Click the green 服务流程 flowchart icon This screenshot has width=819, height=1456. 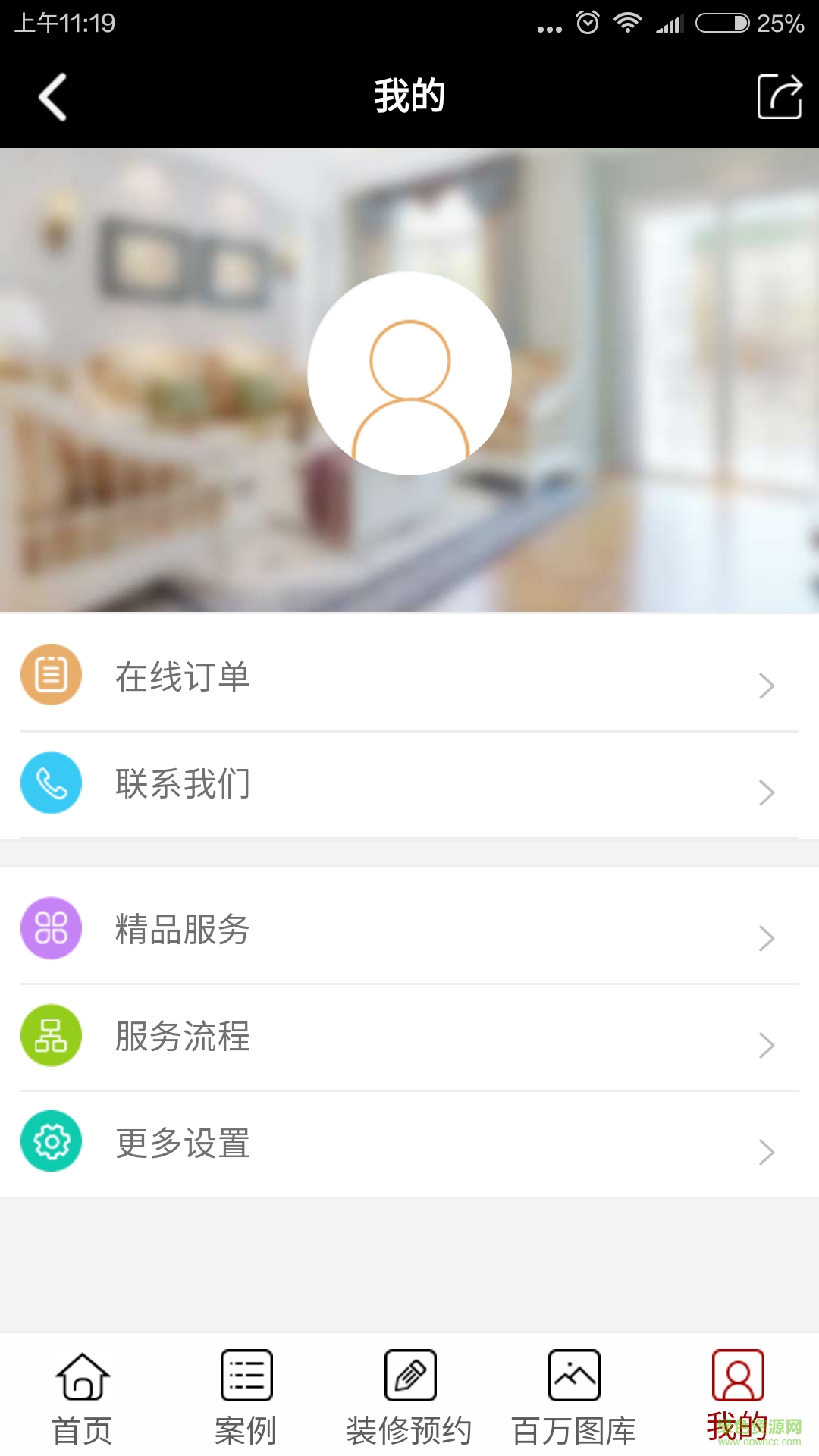tap(51, 1035)
